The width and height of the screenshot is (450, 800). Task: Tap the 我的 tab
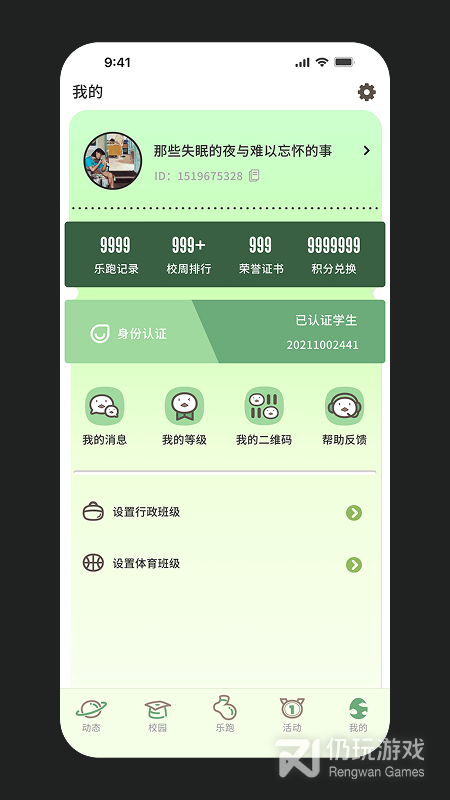(x=358, y=715)
